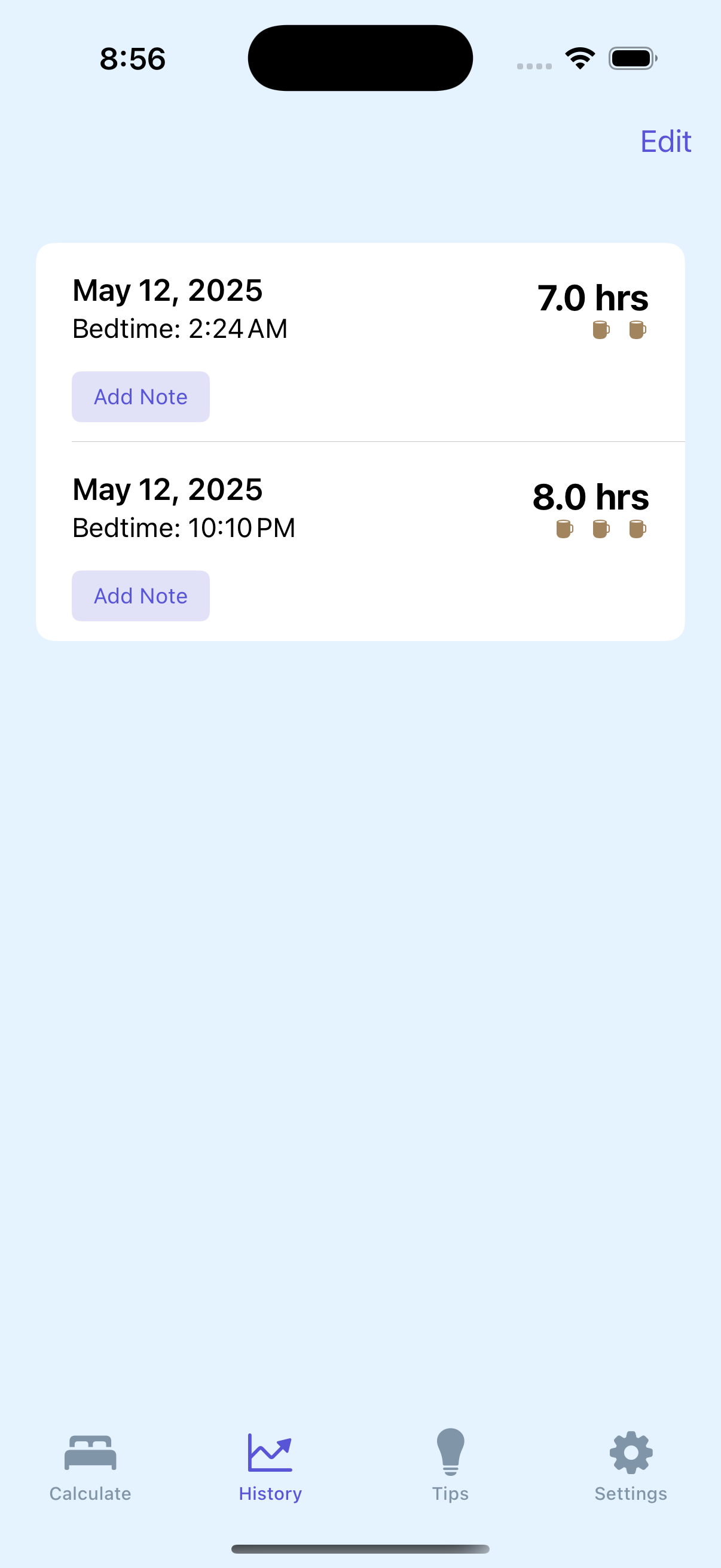This screenshot has width=721, height=1568.
Task: Open the Tips tab
Action: 450,1466
